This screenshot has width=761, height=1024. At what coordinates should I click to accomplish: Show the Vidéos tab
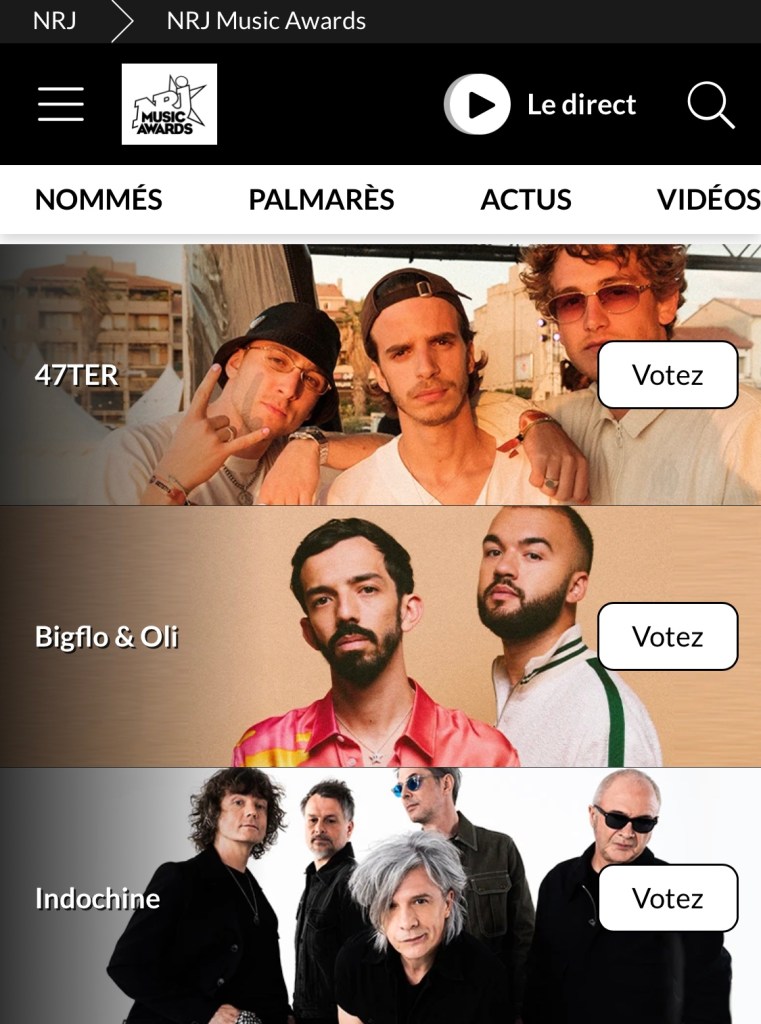708,199
